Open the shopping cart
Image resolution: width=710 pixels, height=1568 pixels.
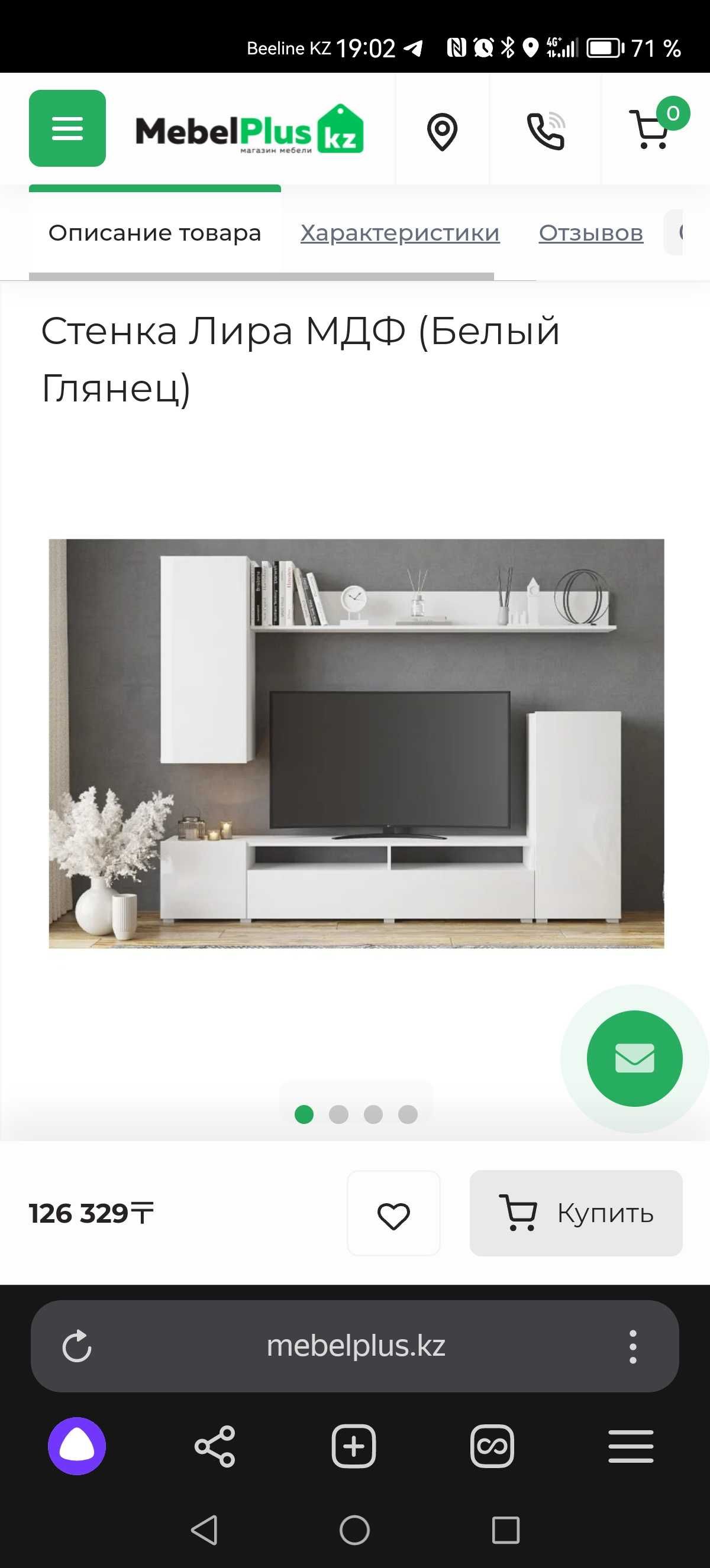click(653, 129)
